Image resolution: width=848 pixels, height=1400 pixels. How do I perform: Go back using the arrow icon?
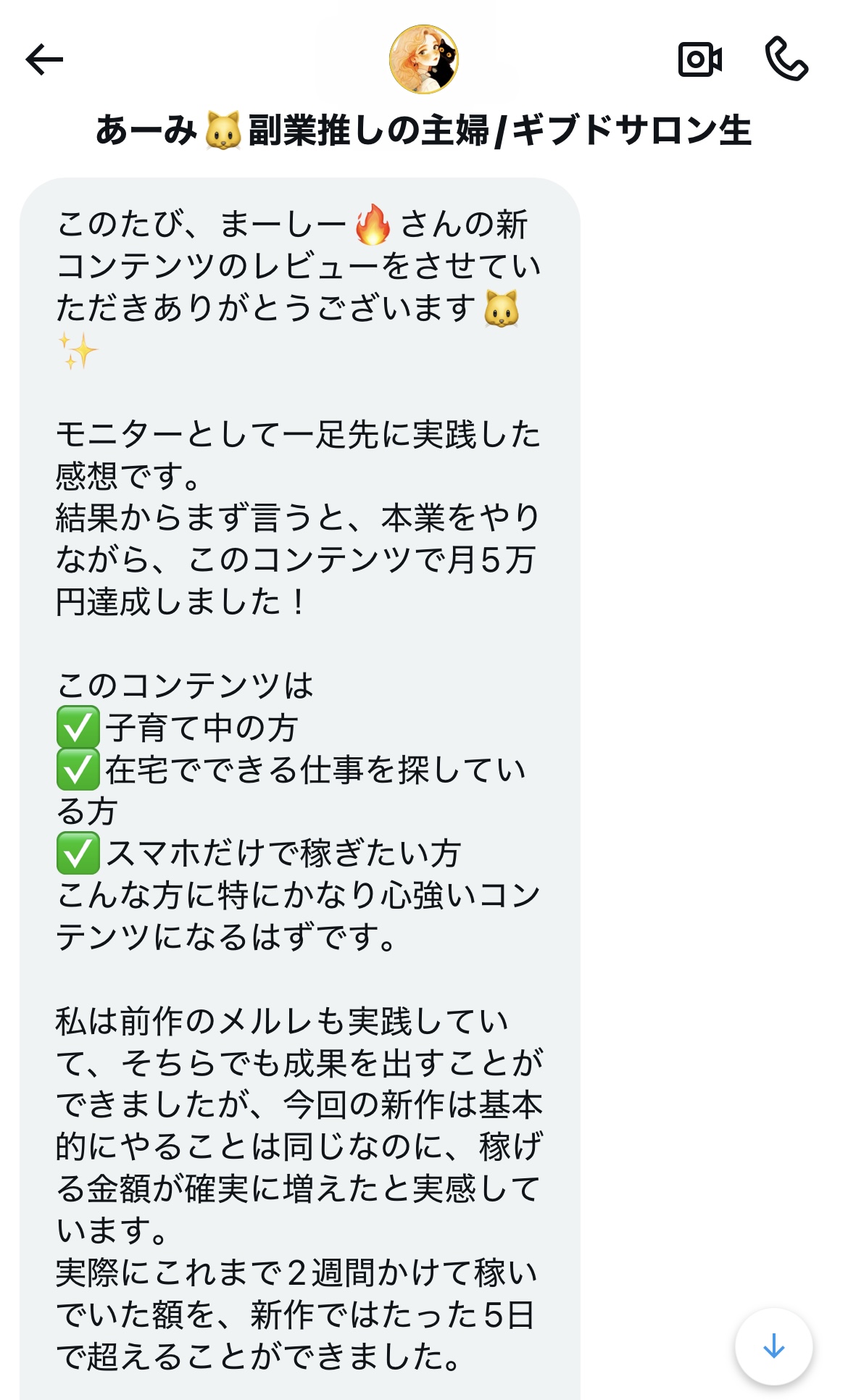coord(44,59)
